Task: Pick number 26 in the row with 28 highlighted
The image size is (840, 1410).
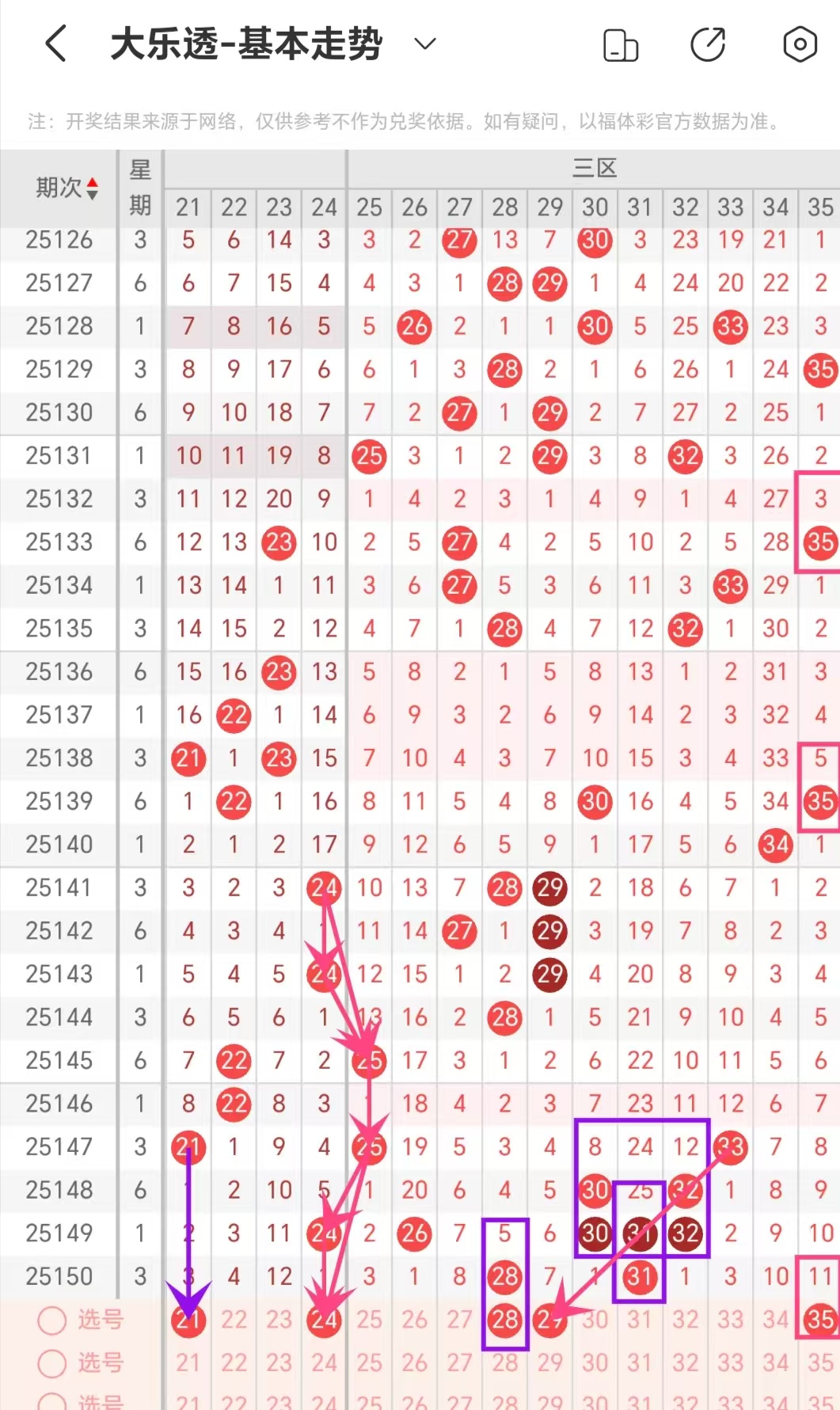Action: [x=414, y=1320]
